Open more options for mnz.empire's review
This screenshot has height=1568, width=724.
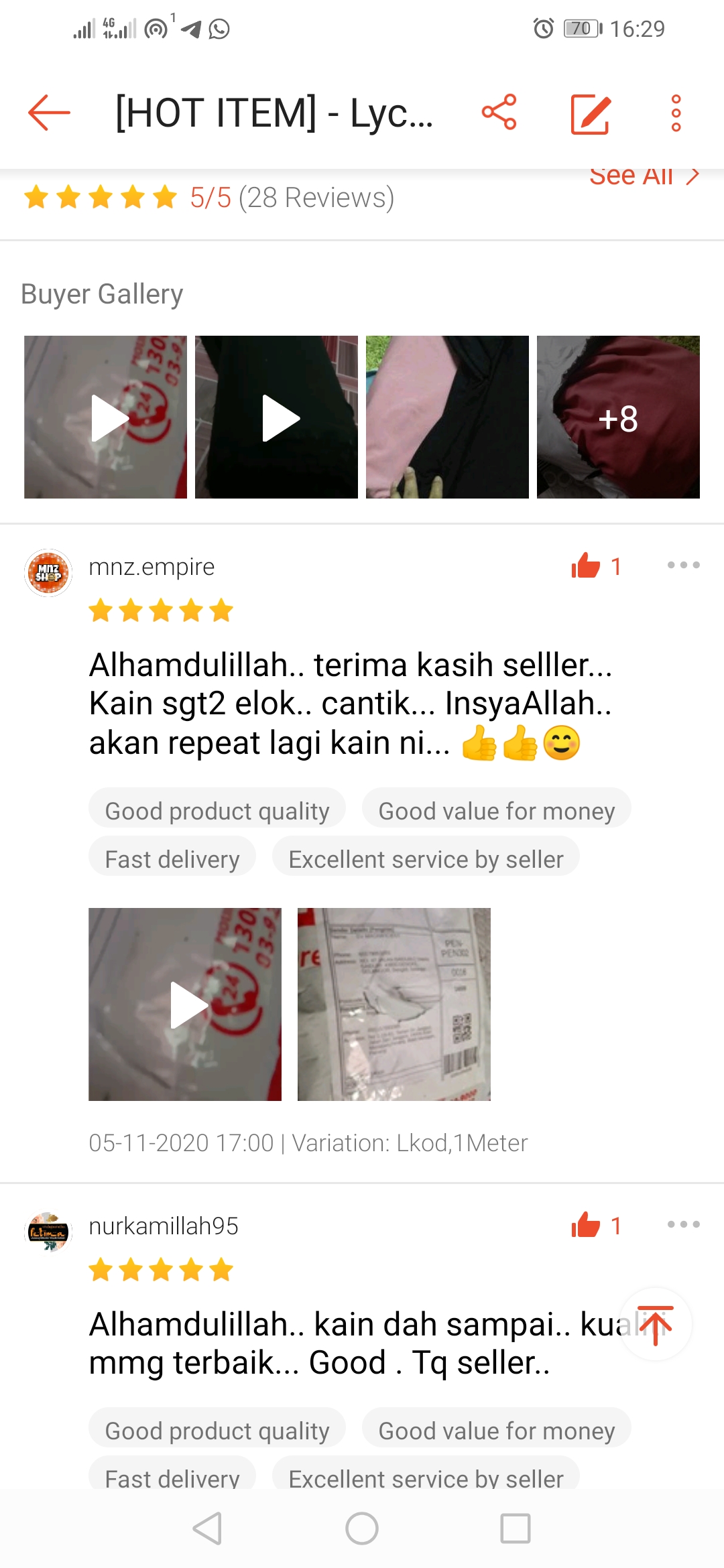click(683, 566)
